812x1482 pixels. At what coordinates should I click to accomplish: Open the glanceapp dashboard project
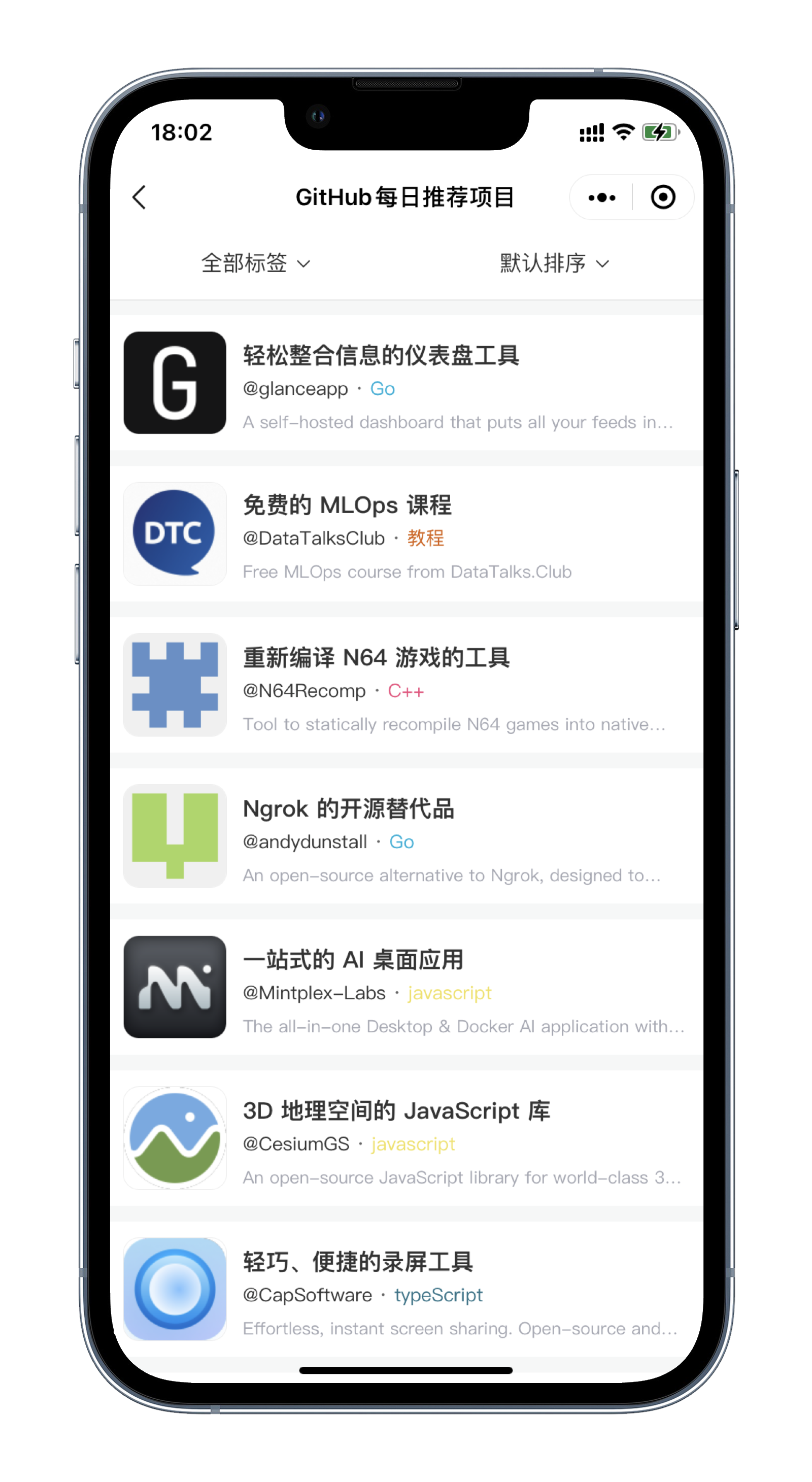(406, 383)
